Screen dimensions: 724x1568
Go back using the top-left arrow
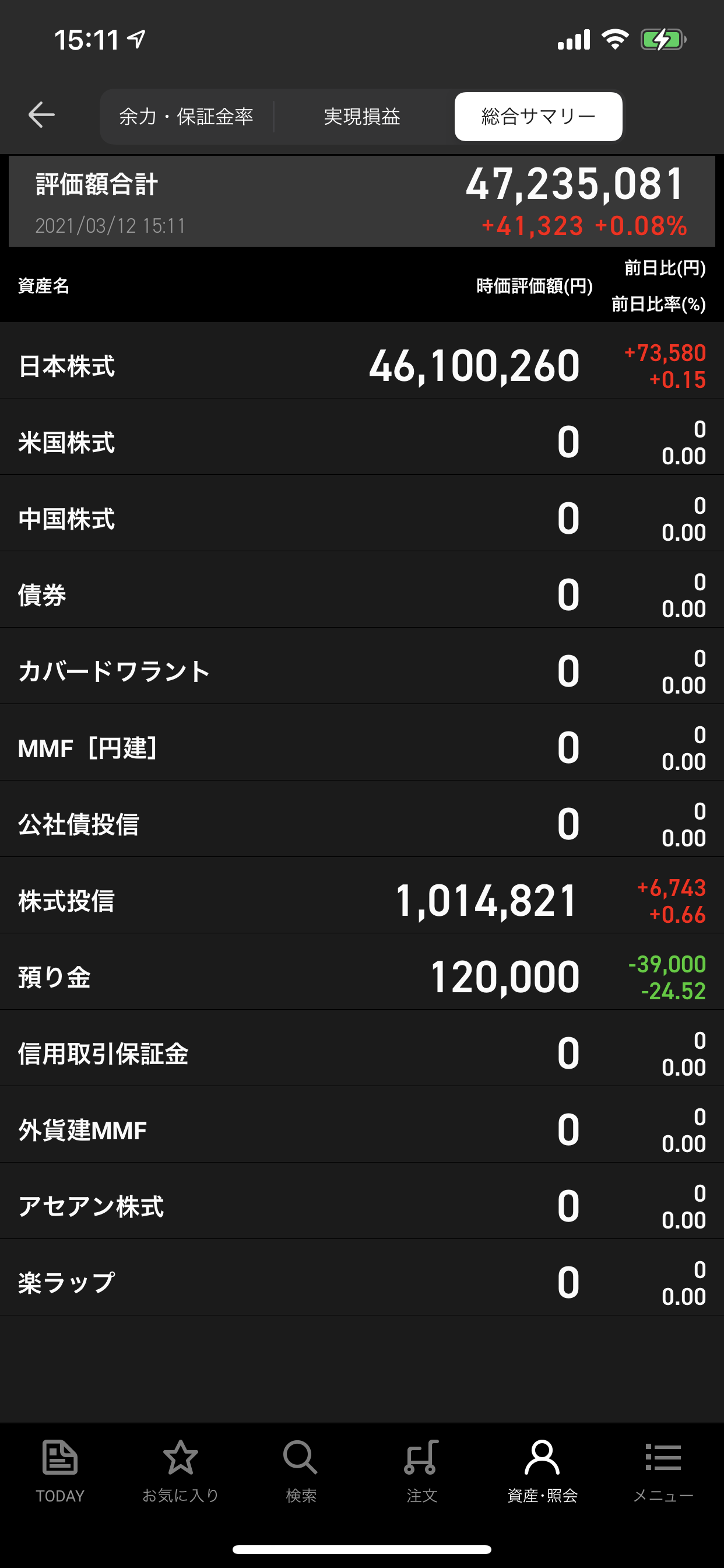pyautogui.click(x=41, y=115)
